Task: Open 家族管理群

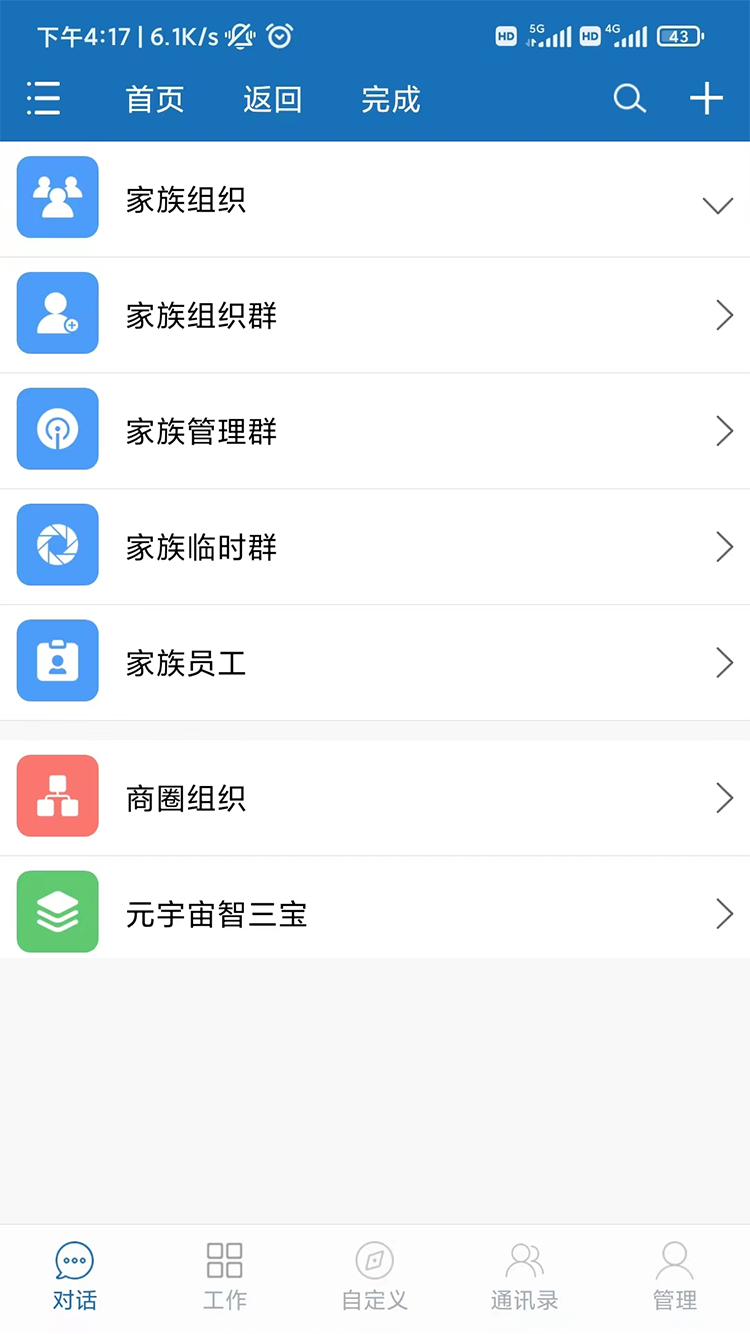Action: coord(375,431)
